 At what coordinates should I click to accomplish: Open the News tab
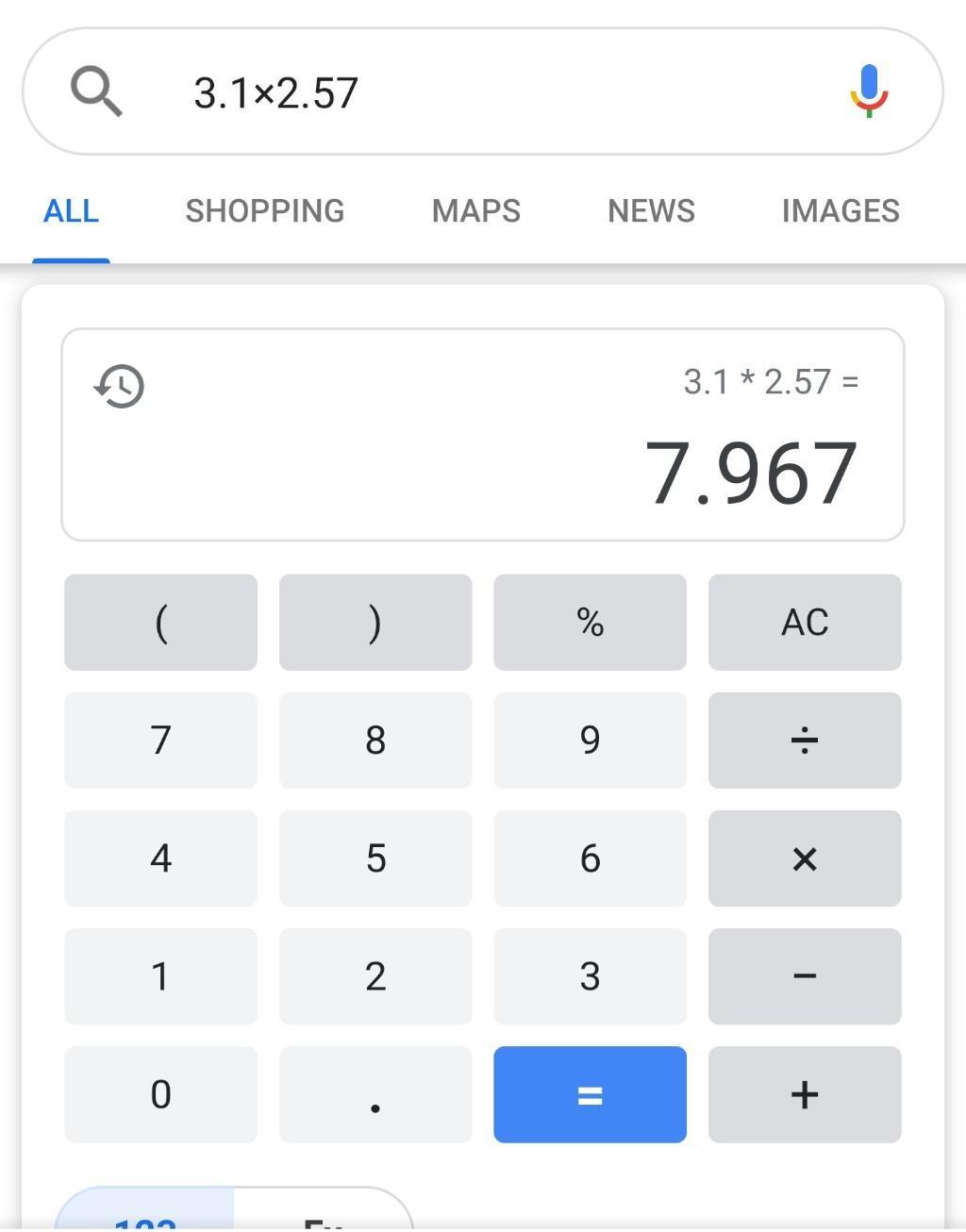click(x=651, y=211)
